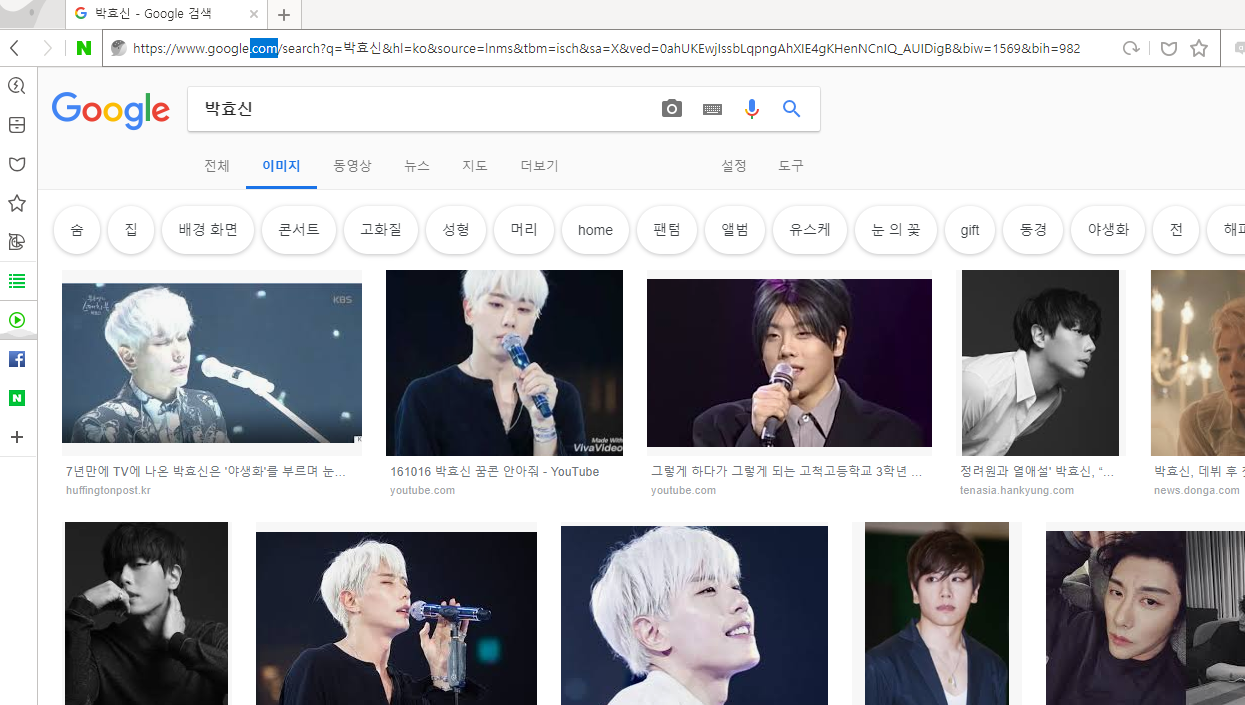Switch to the 동영상 tab
Image resolution: width=1245 pixels, height=705 pixels.
(x=352, y=166)
